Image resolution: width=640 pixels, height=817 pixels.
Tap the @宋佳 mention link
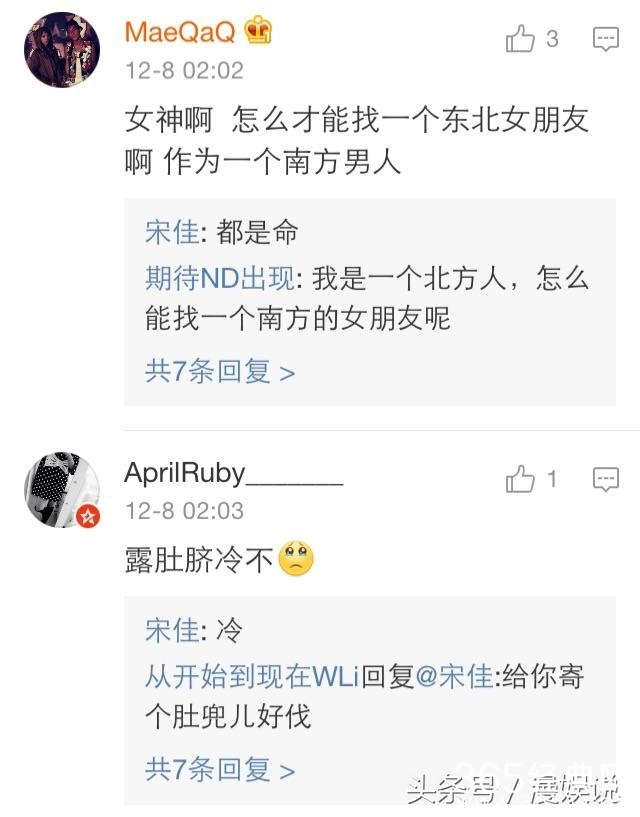453,677
